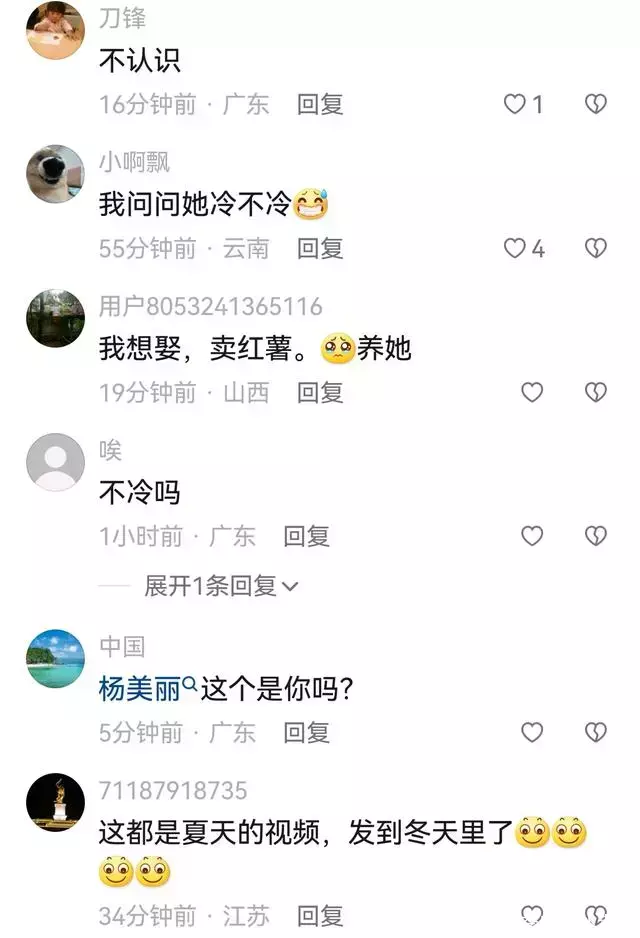The image size is (640, 938).
Task: Reply to 唉's comment
Action: [306, 537]
